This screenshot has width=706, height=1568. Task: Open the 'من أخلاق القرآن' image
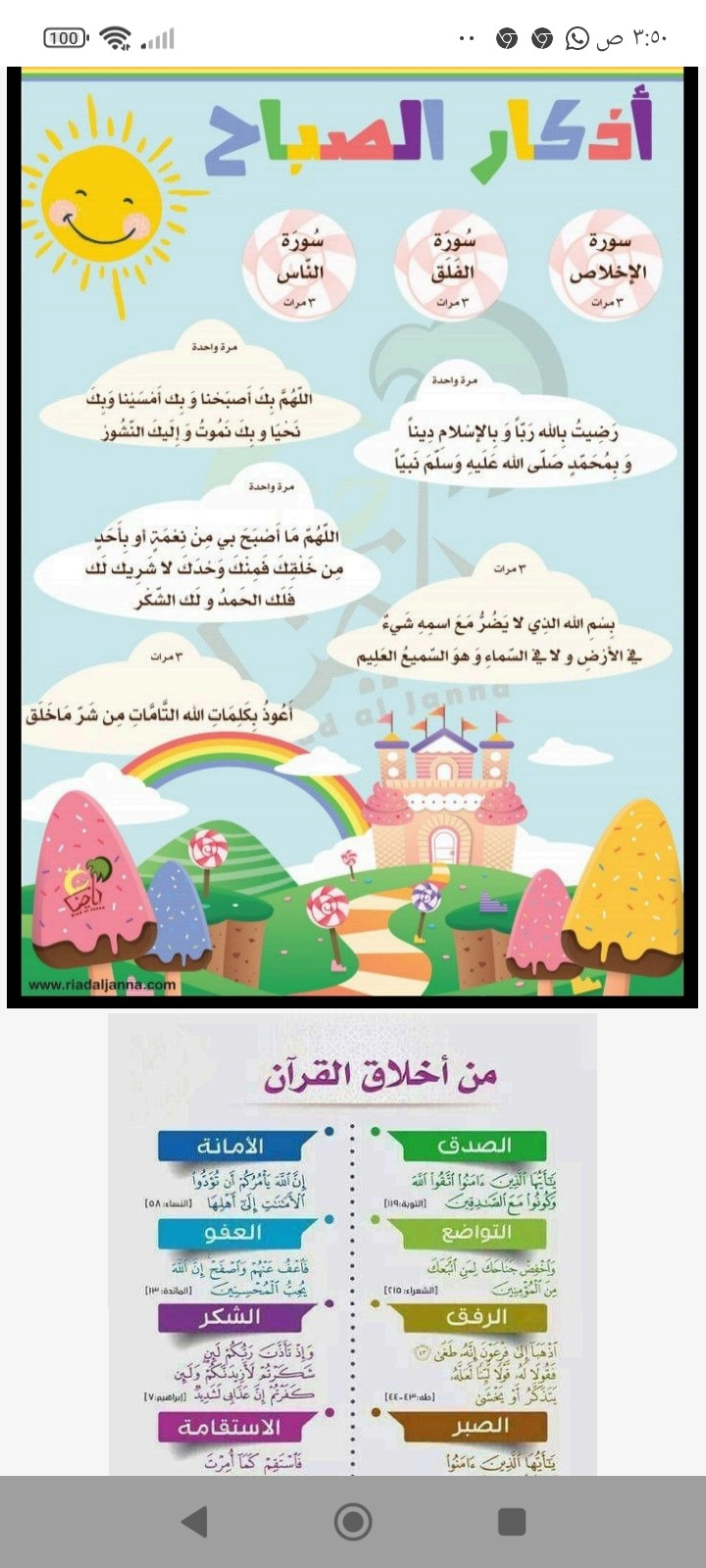click(x=353, y=1245)
